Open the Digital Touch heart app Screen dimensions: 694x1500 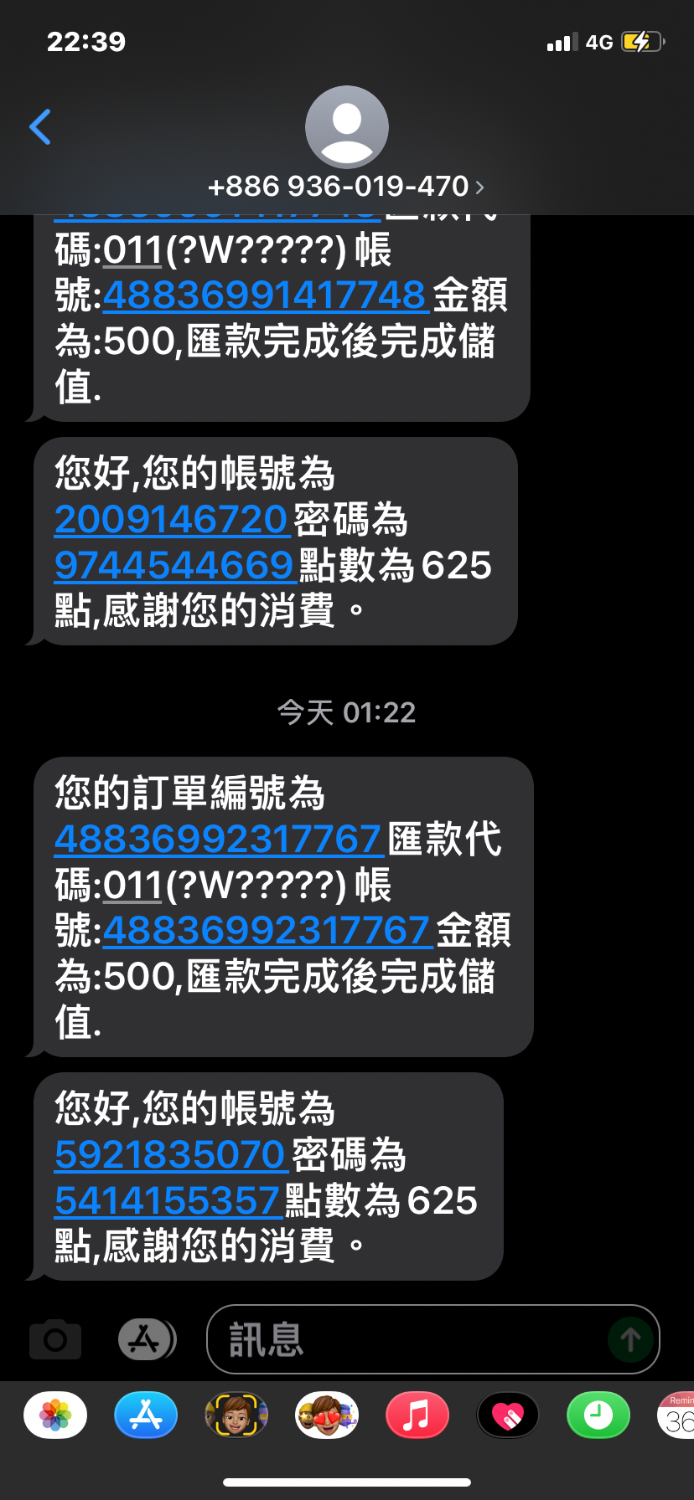coord(508,1415)
